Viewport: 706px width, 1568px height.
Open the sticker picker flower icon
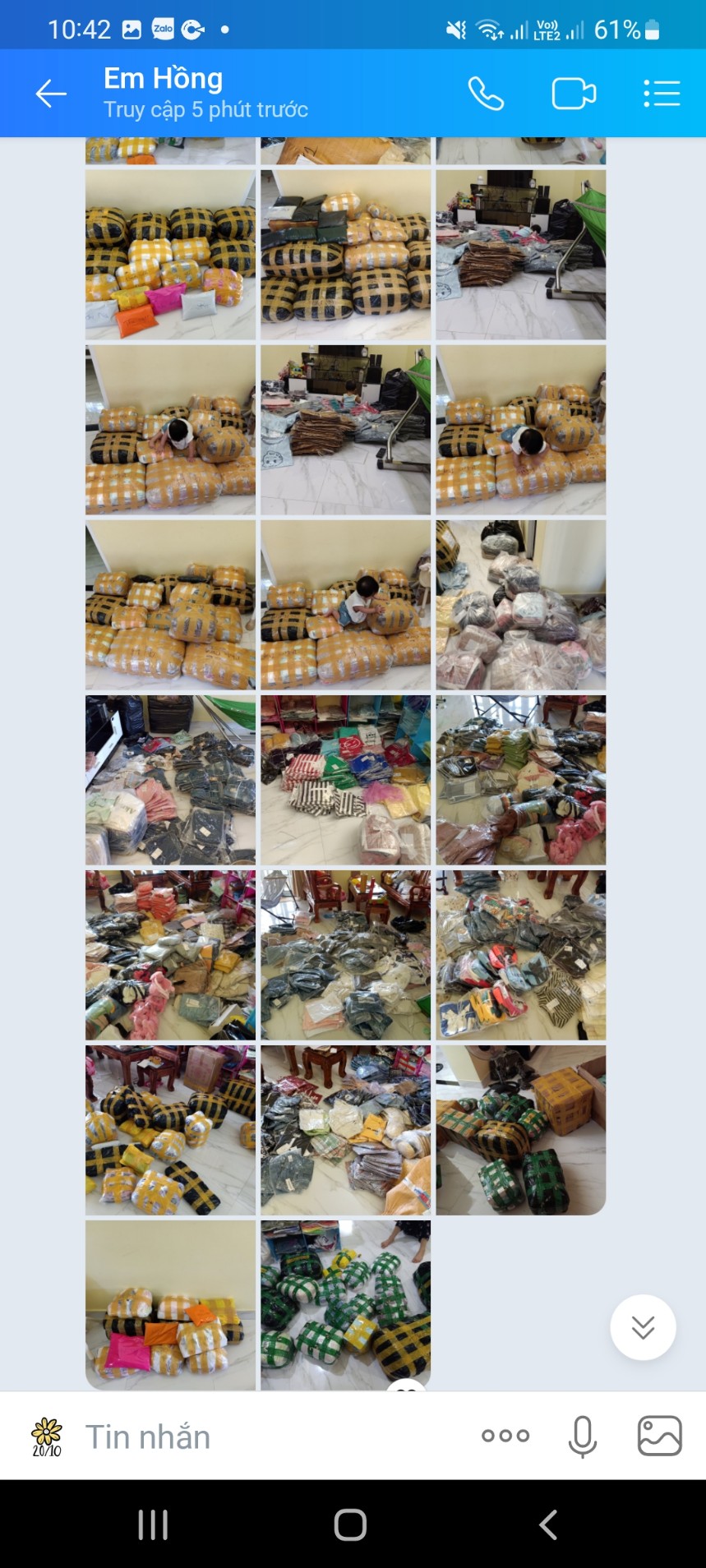tap(47, 1437)
